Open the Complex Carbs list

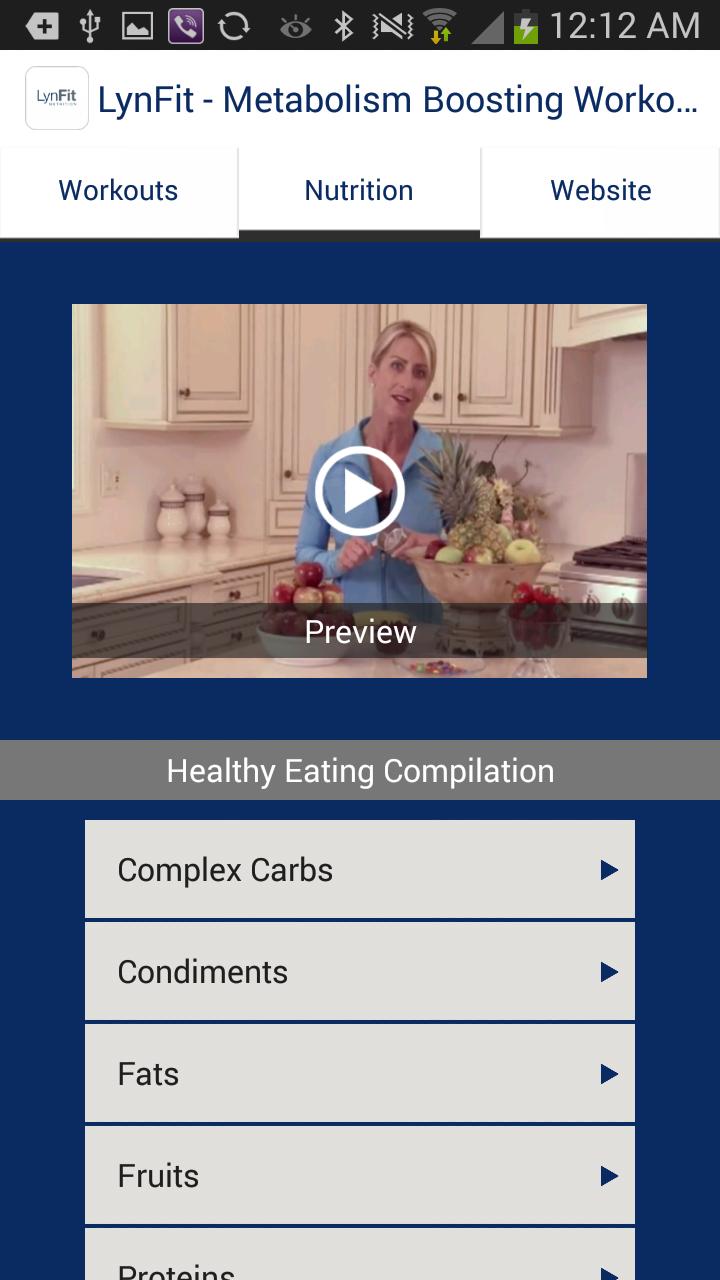359,869
